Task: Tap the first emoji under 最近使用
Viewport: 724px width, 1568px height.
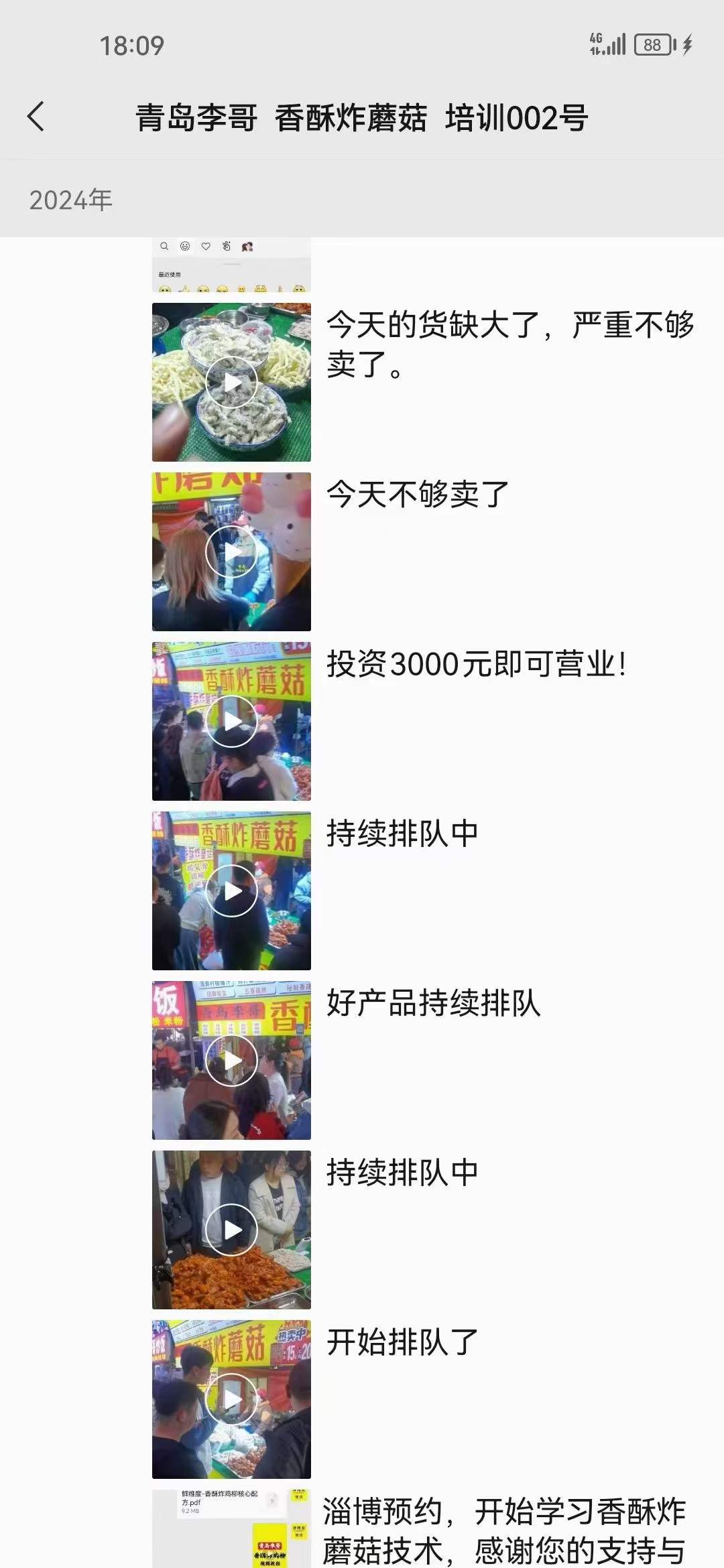Action: [x=165, y=289]
